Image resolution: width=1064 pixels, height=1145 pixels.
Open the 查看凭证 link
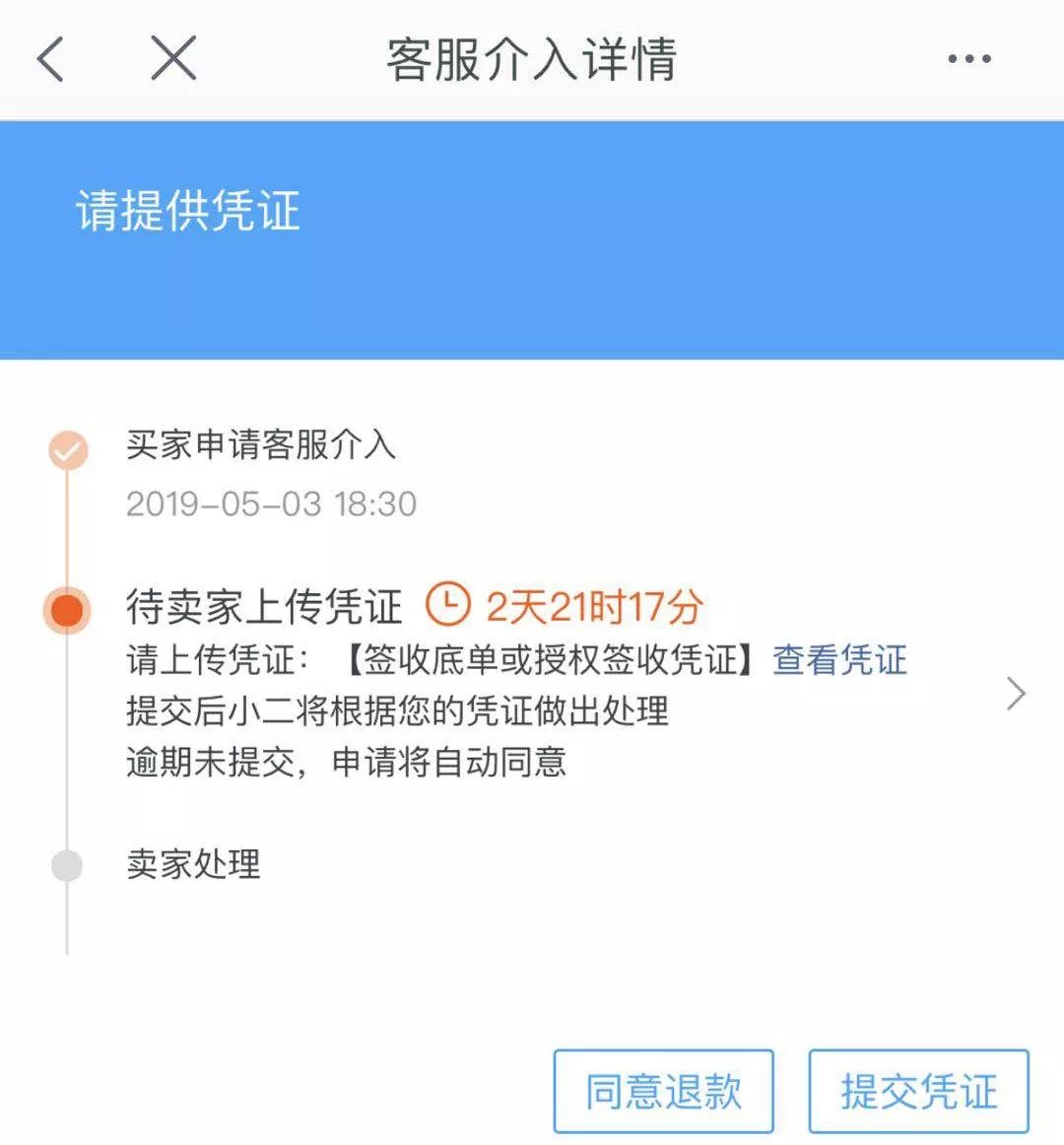[x=839, y=659]
